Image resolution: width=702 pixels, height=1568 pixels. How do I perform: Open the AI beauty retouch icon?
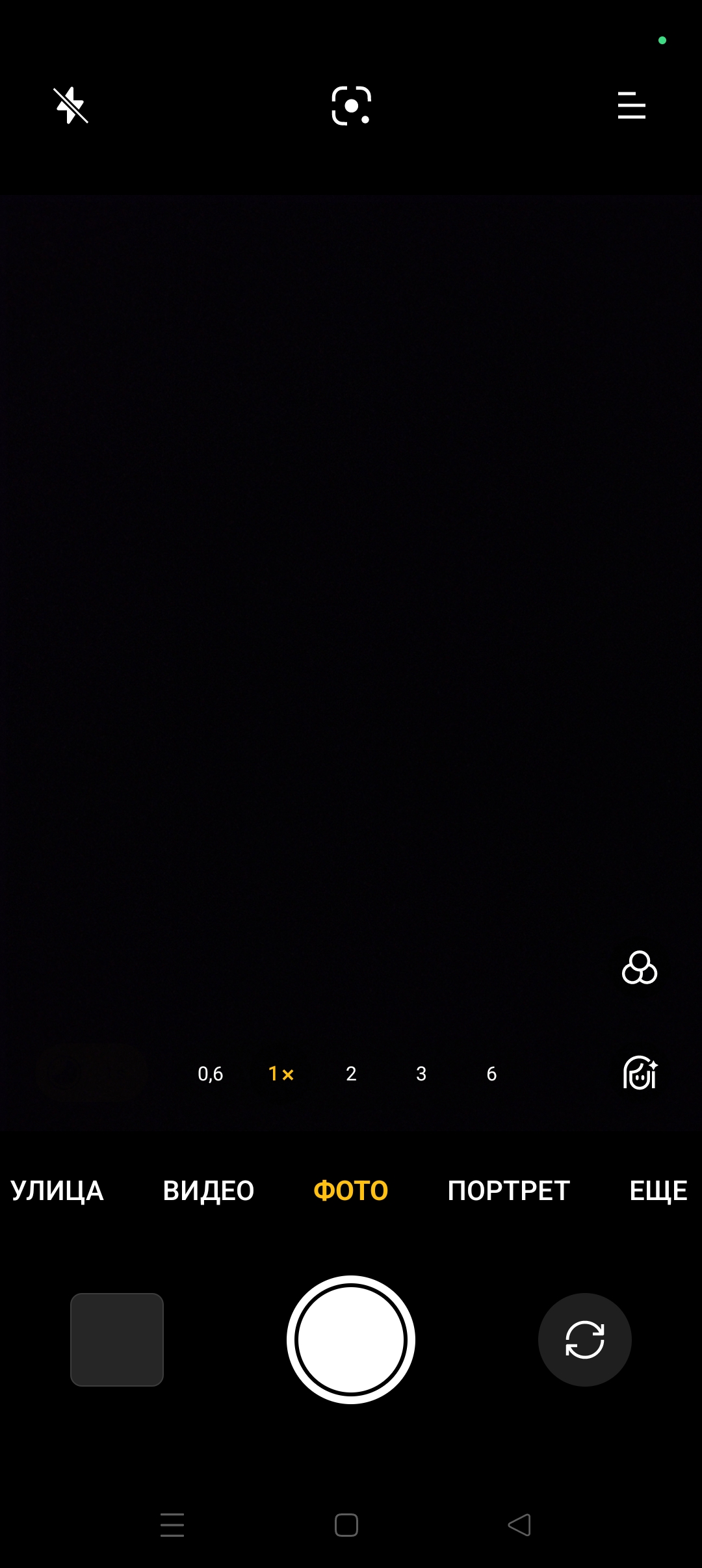tap(640, 1073)
